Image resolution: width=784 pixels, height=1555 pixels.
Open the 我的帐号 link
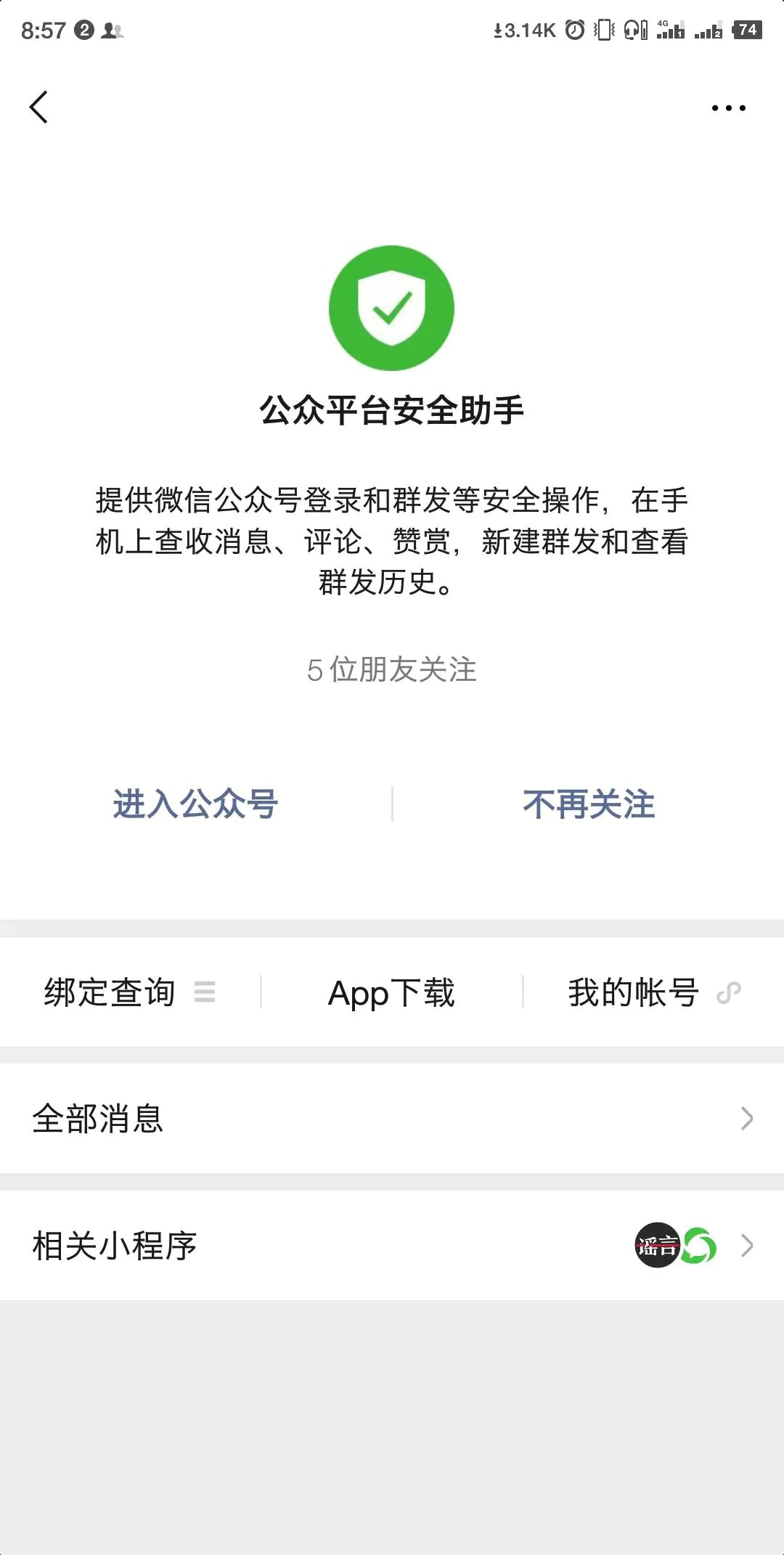click(653, 992)
